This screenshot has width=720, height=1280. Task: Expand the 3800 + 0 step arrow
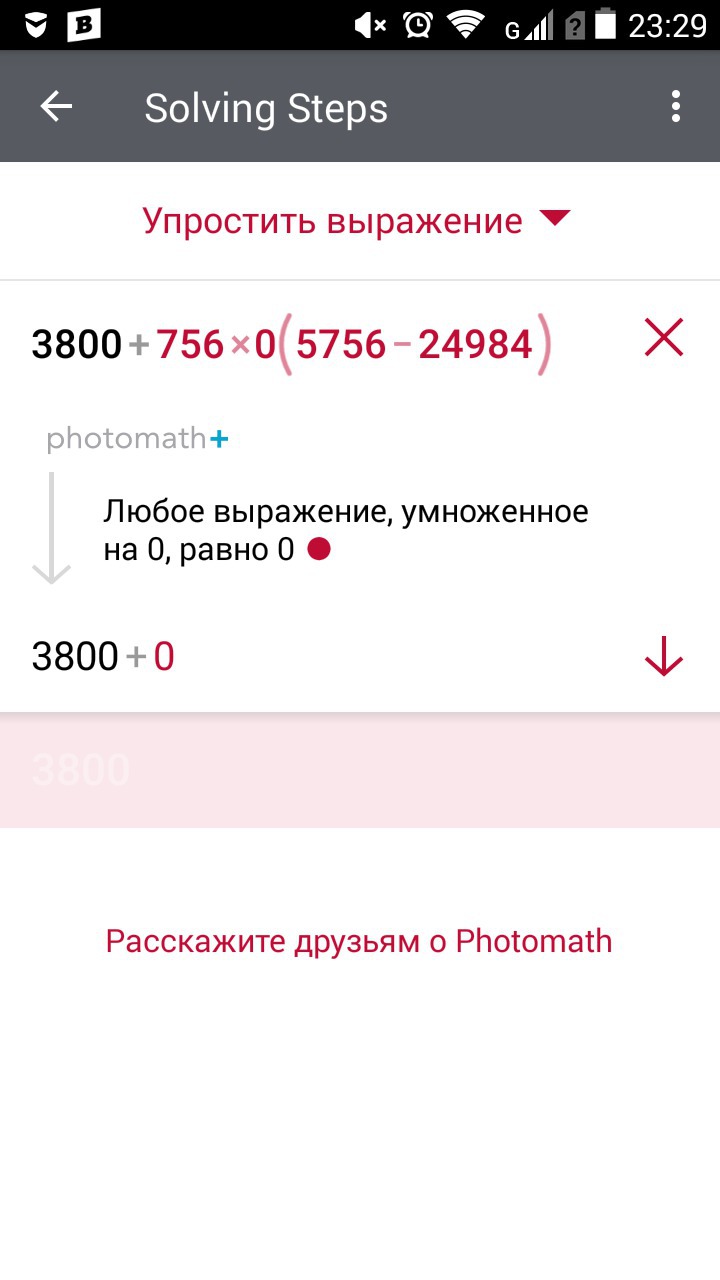click(x=664, y=657)
